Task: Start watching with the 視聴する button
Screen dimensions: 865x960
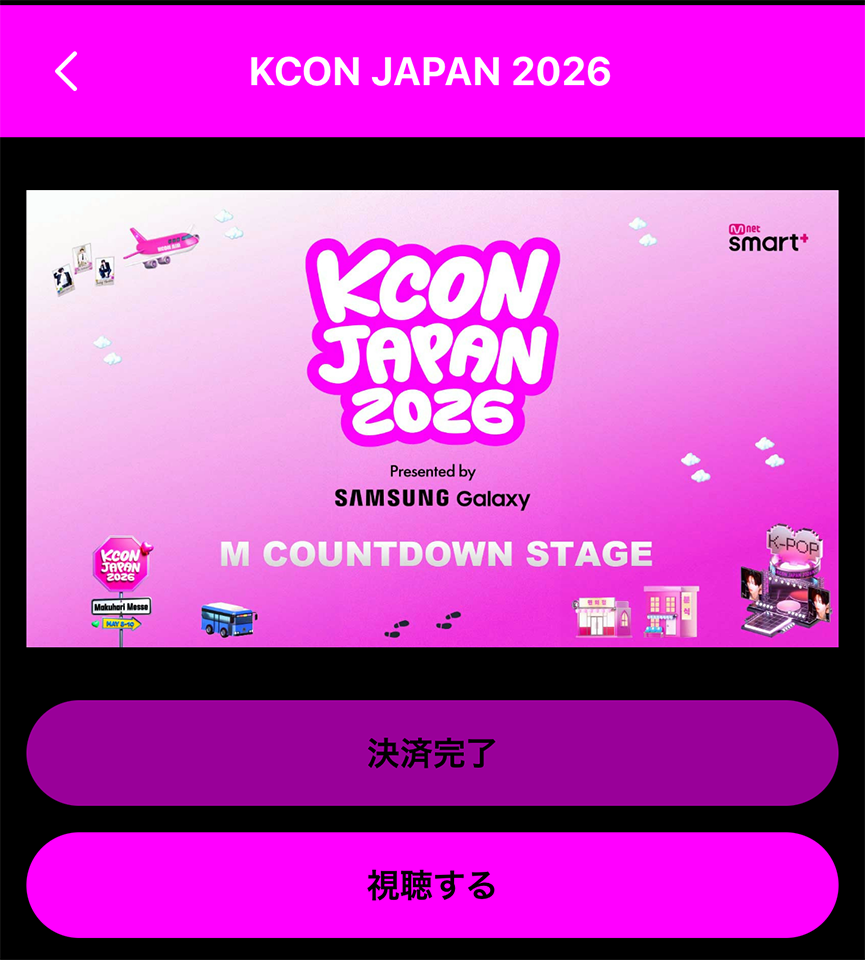Action: [x=432, y=885]
